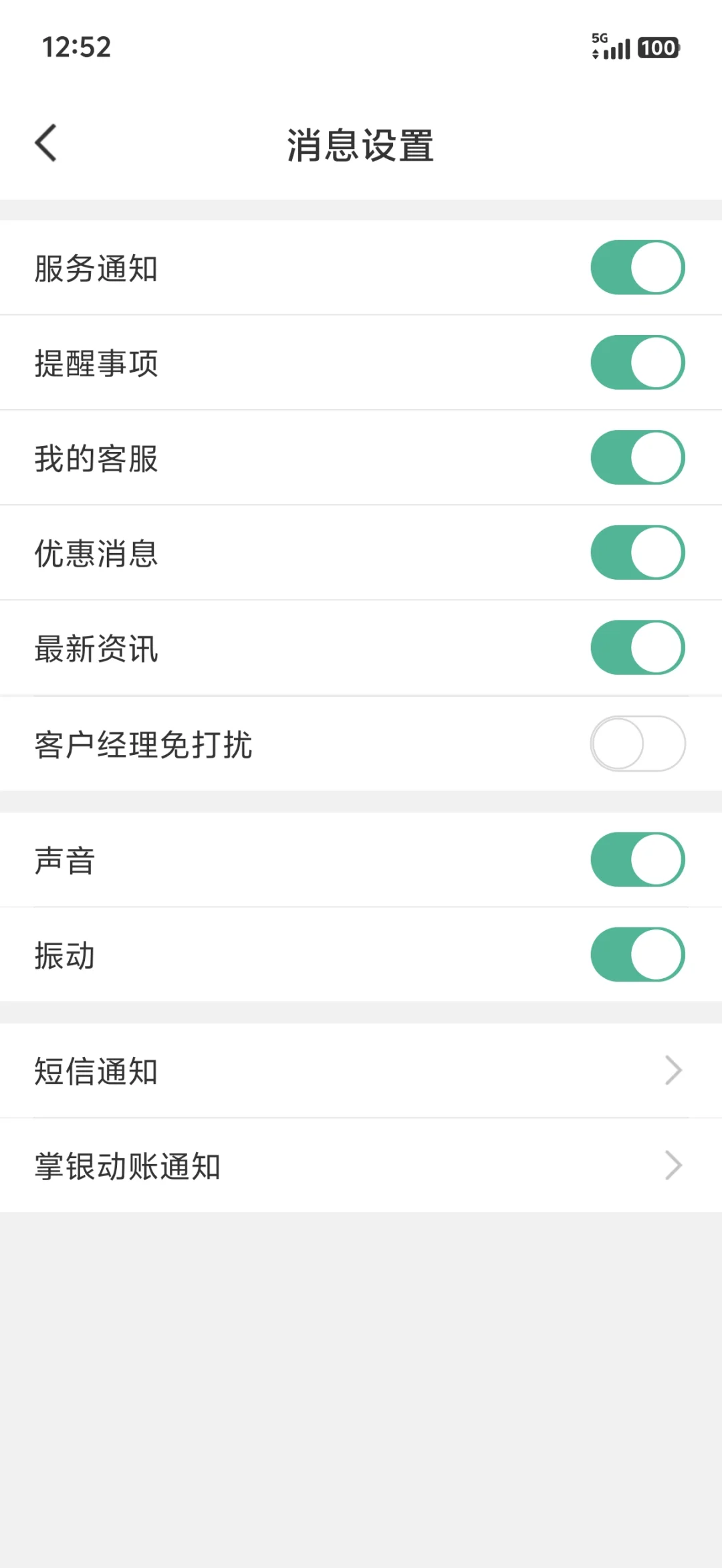Tap the 最新资讯 row label
Viewport: 722px width, 1568px height.
96,647
